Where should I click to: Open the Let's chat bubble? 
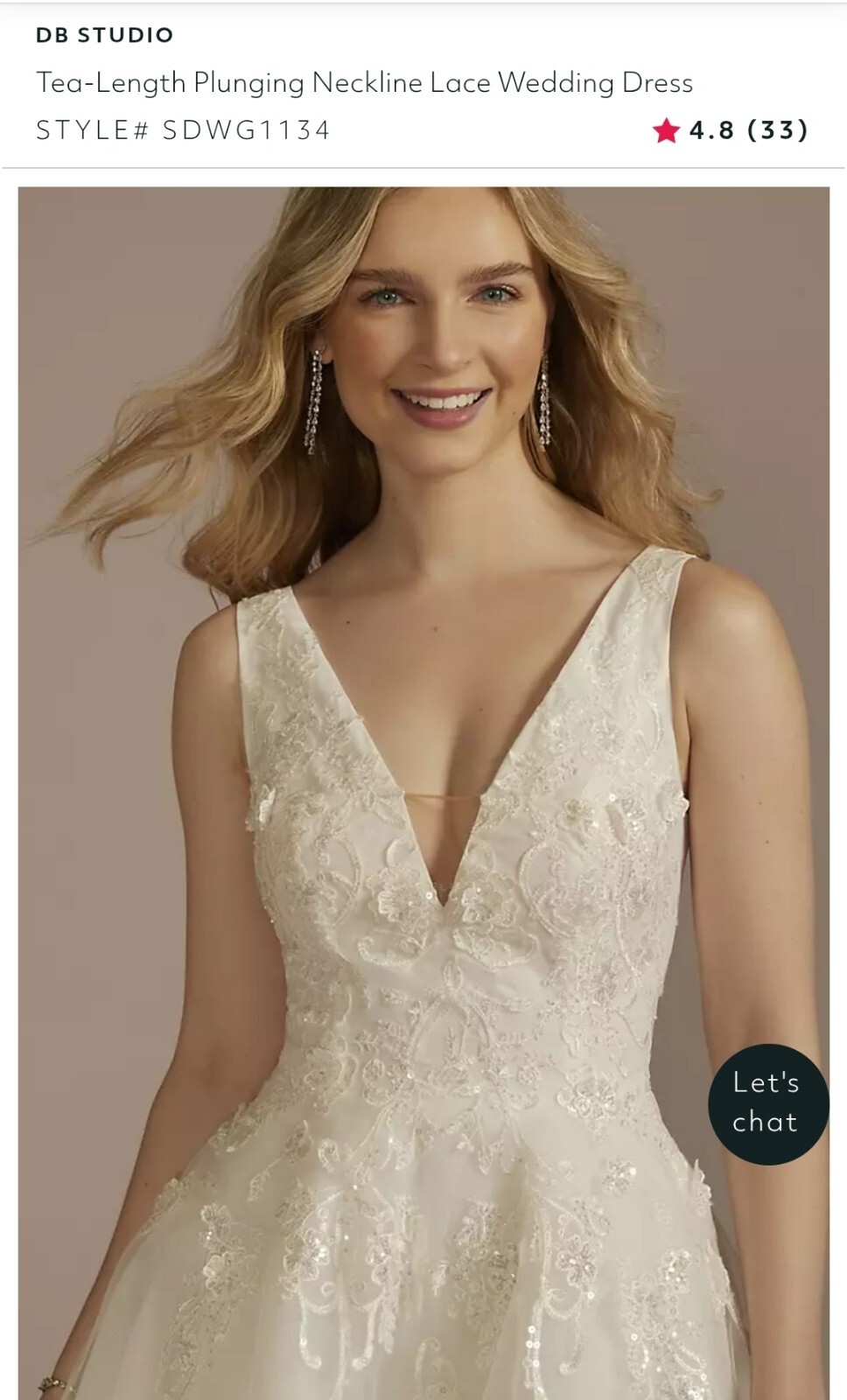click(x=767, y=1103)
